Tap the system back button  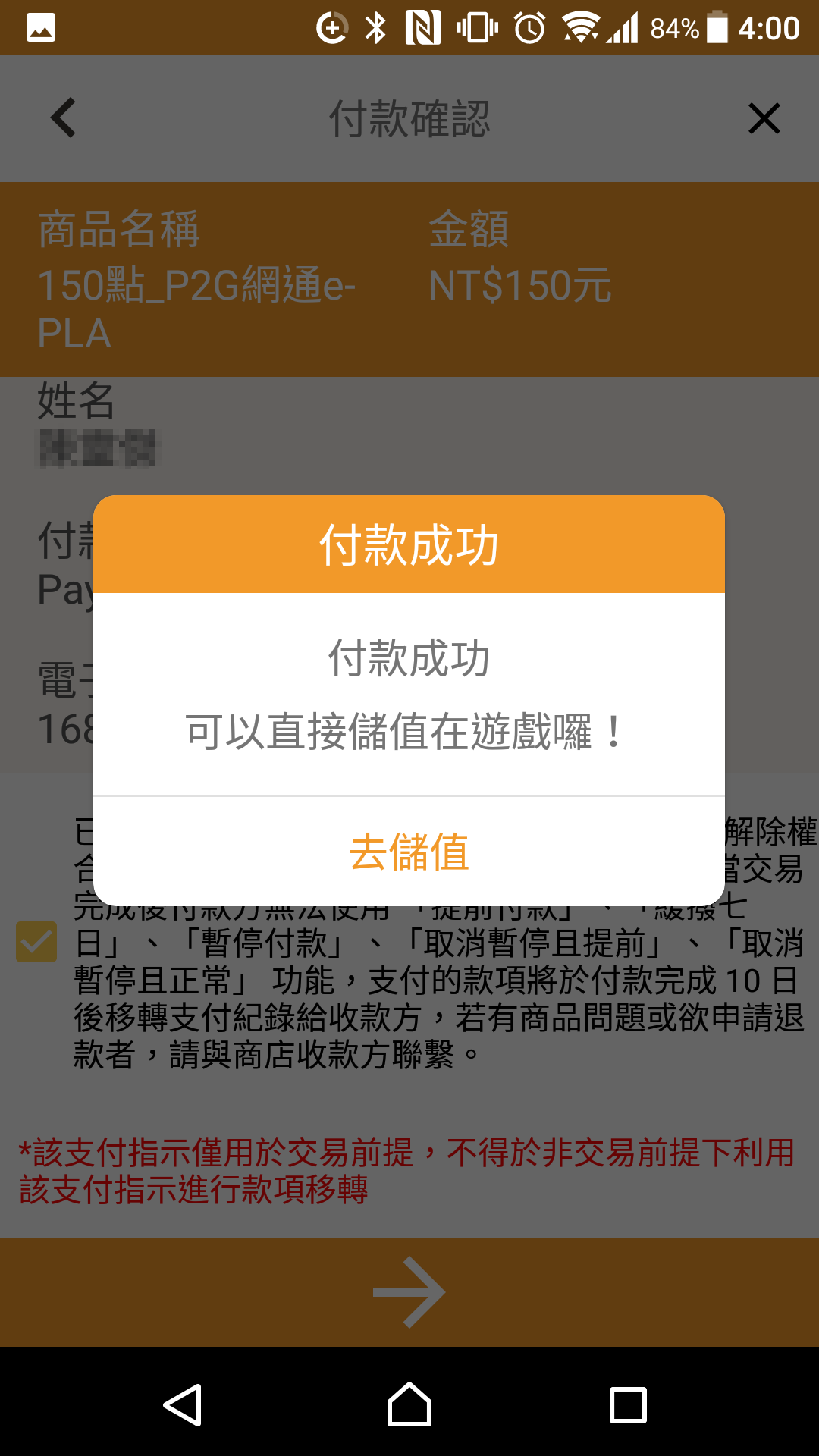(x=183, y=1405)
